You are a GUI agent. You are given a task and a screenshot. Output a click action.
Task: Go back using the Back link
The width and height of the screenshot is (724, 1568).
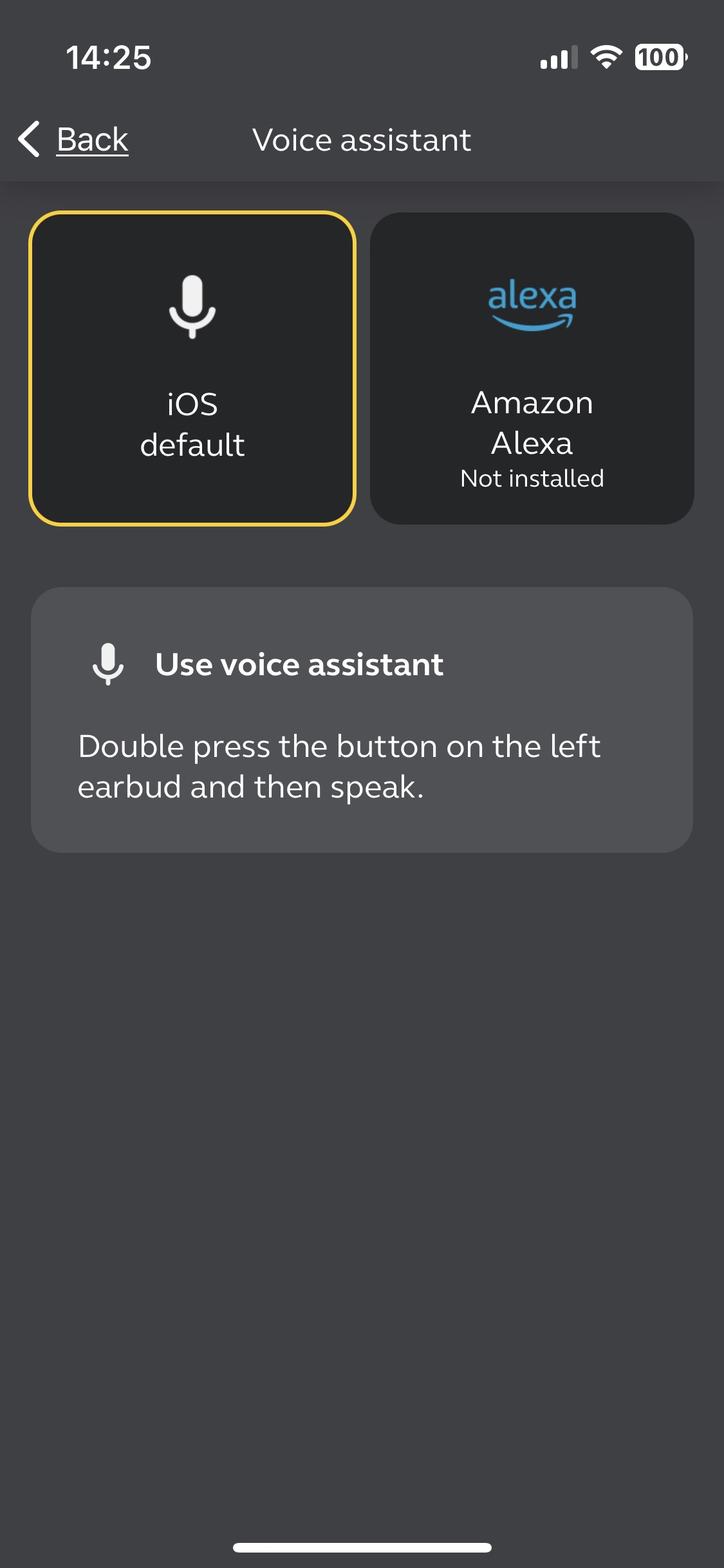click(x=73, y=139)
